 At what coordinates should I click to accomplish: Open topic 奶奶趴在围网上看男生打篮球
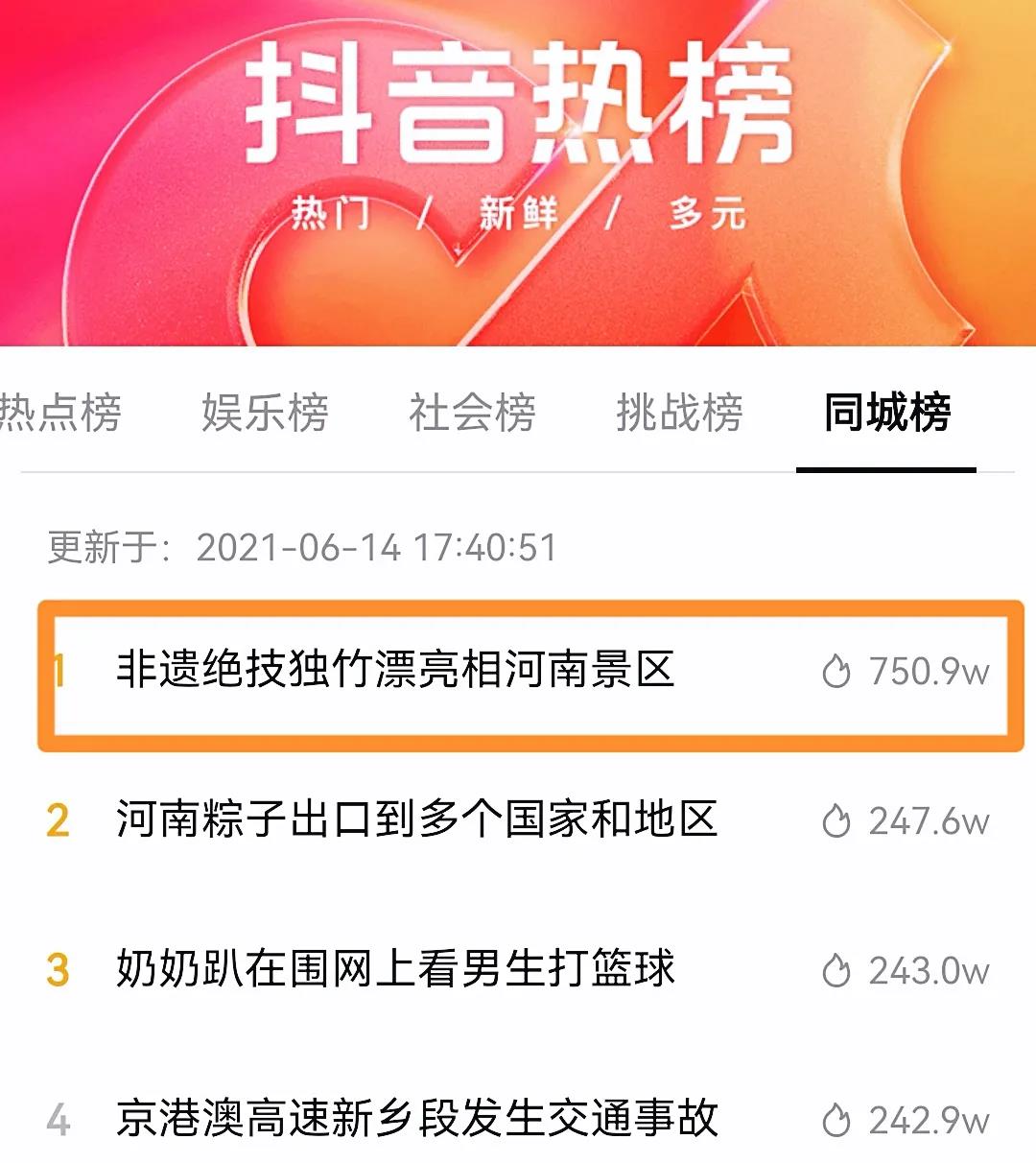coord(395,970)
